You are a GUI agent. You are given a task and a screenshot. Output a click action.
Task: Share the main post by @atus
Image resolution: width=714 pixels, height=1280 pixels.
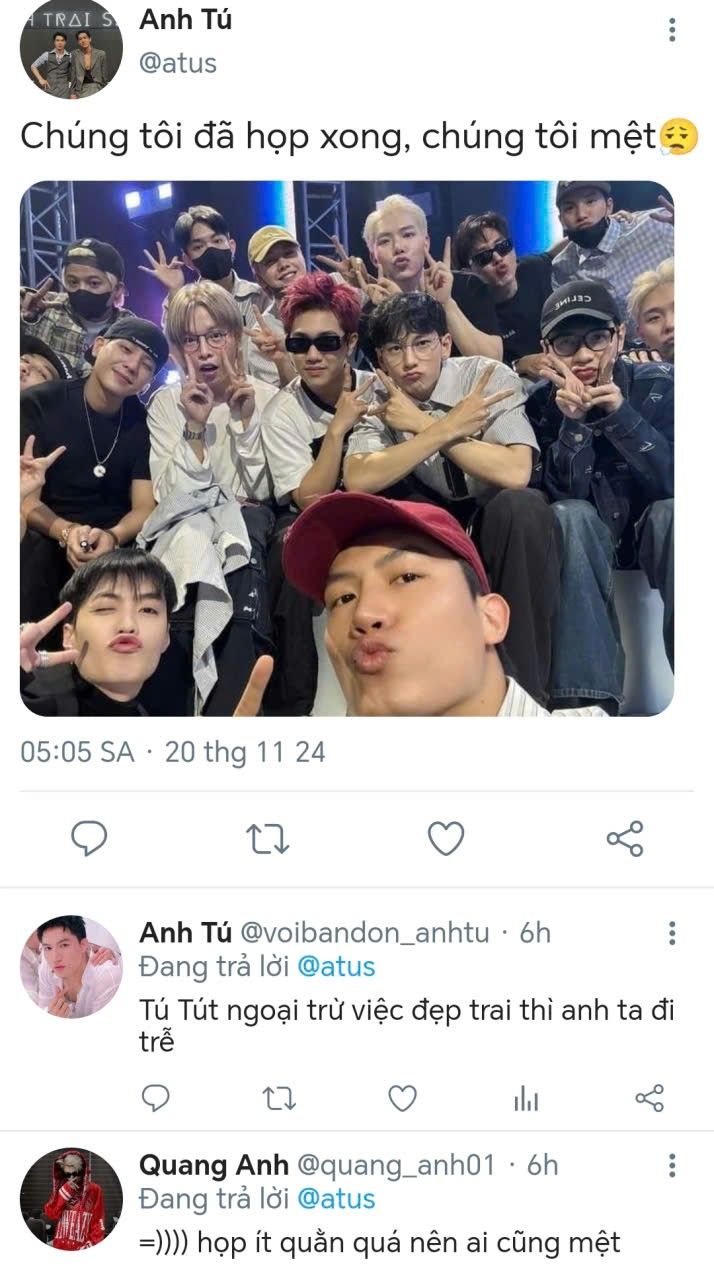(x=625, y=839)
